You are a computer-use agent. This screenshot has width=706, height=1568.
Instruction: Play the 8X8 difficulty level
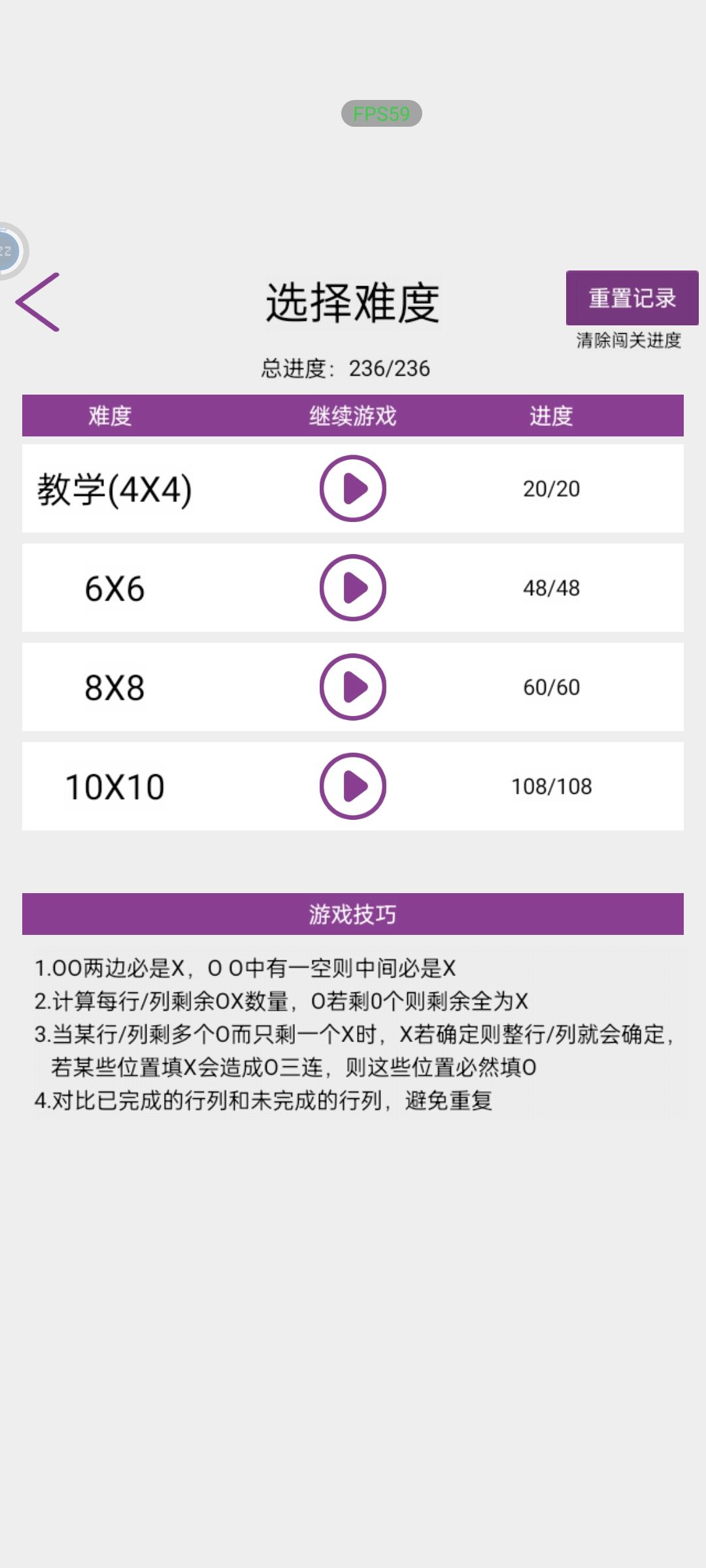coord(352,687)
